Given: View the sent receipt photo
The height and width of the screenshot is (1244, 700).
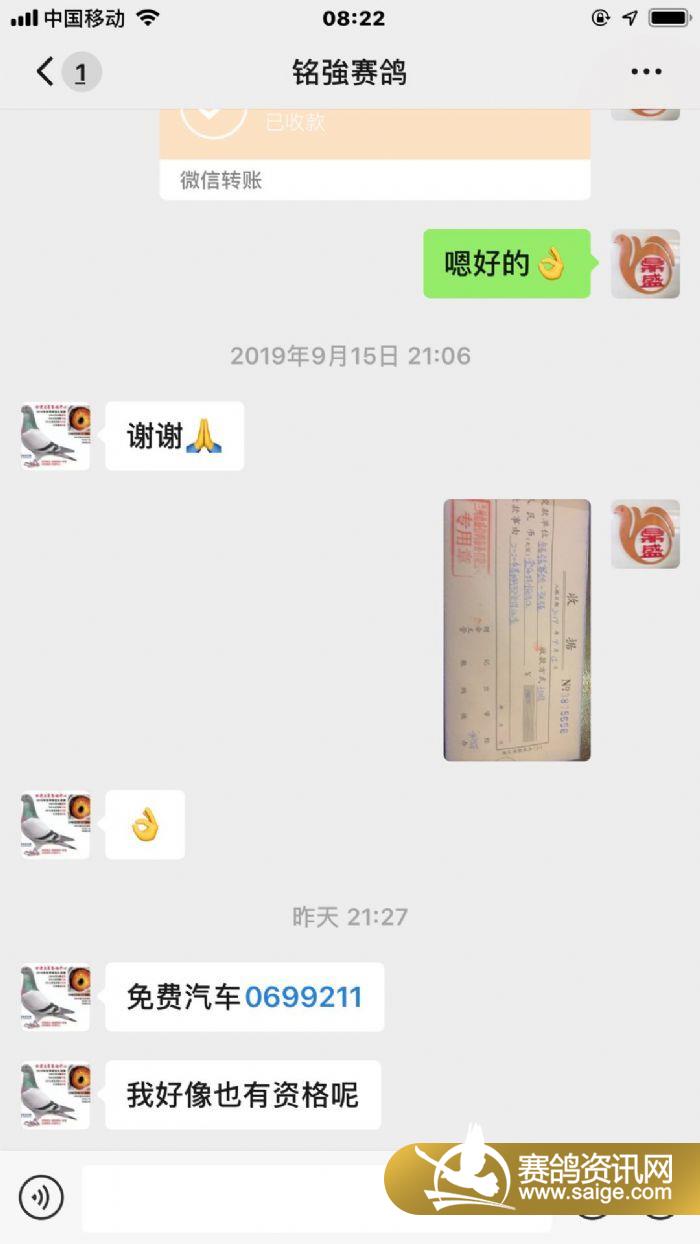Looking at the screenshot, I should click(516, 630).
